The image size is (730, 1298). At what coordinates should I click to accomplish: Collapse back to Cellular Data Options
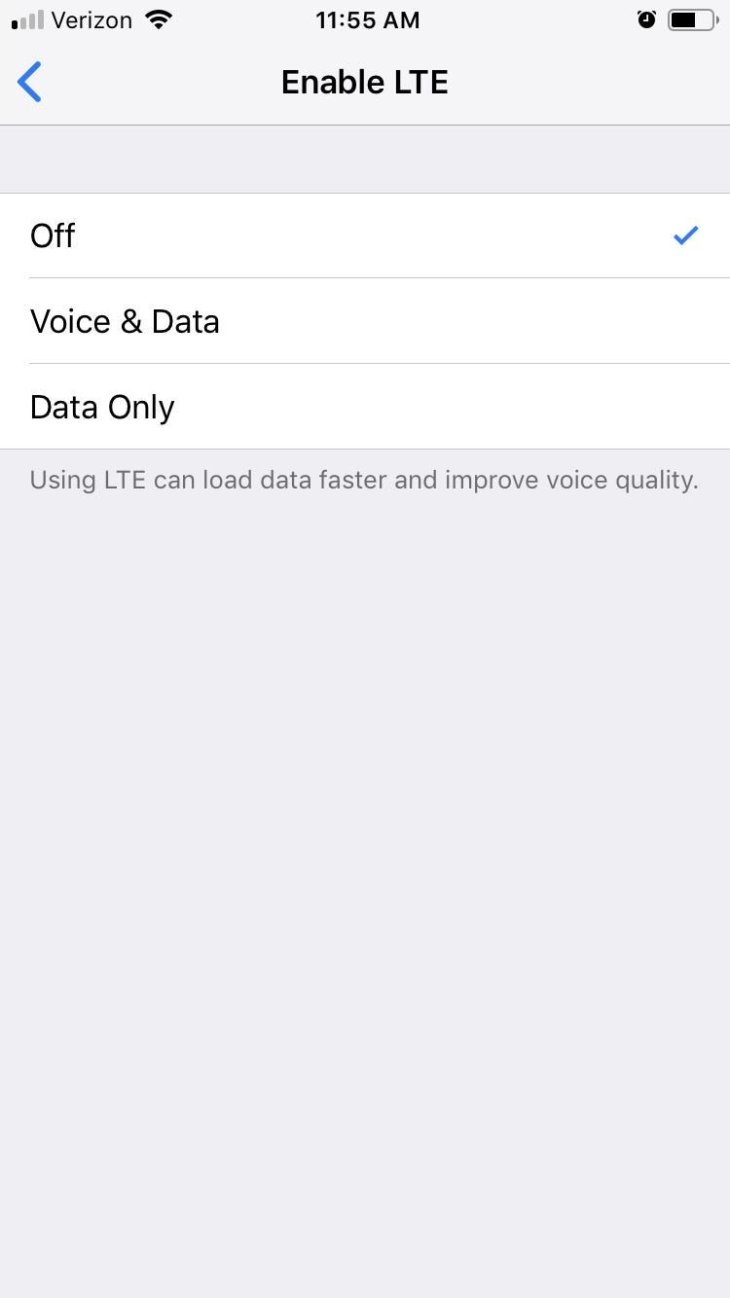pos(29,81)
